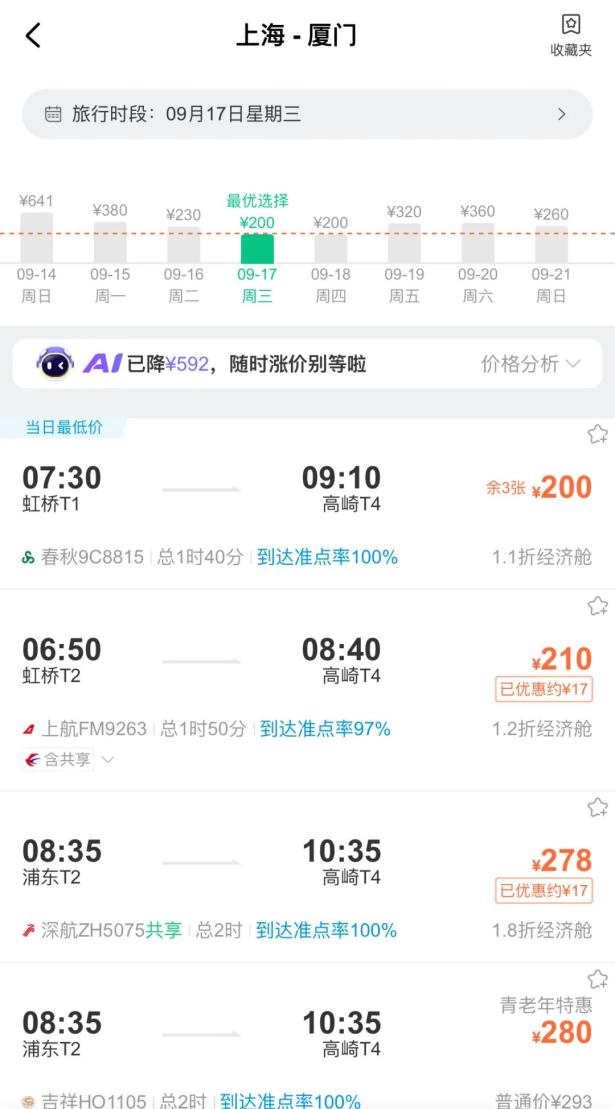Viewport: 615px width, 1109px height.
Task: Favorite the 吉祥HO1105 flight with its star
Action: click(597, 979)
